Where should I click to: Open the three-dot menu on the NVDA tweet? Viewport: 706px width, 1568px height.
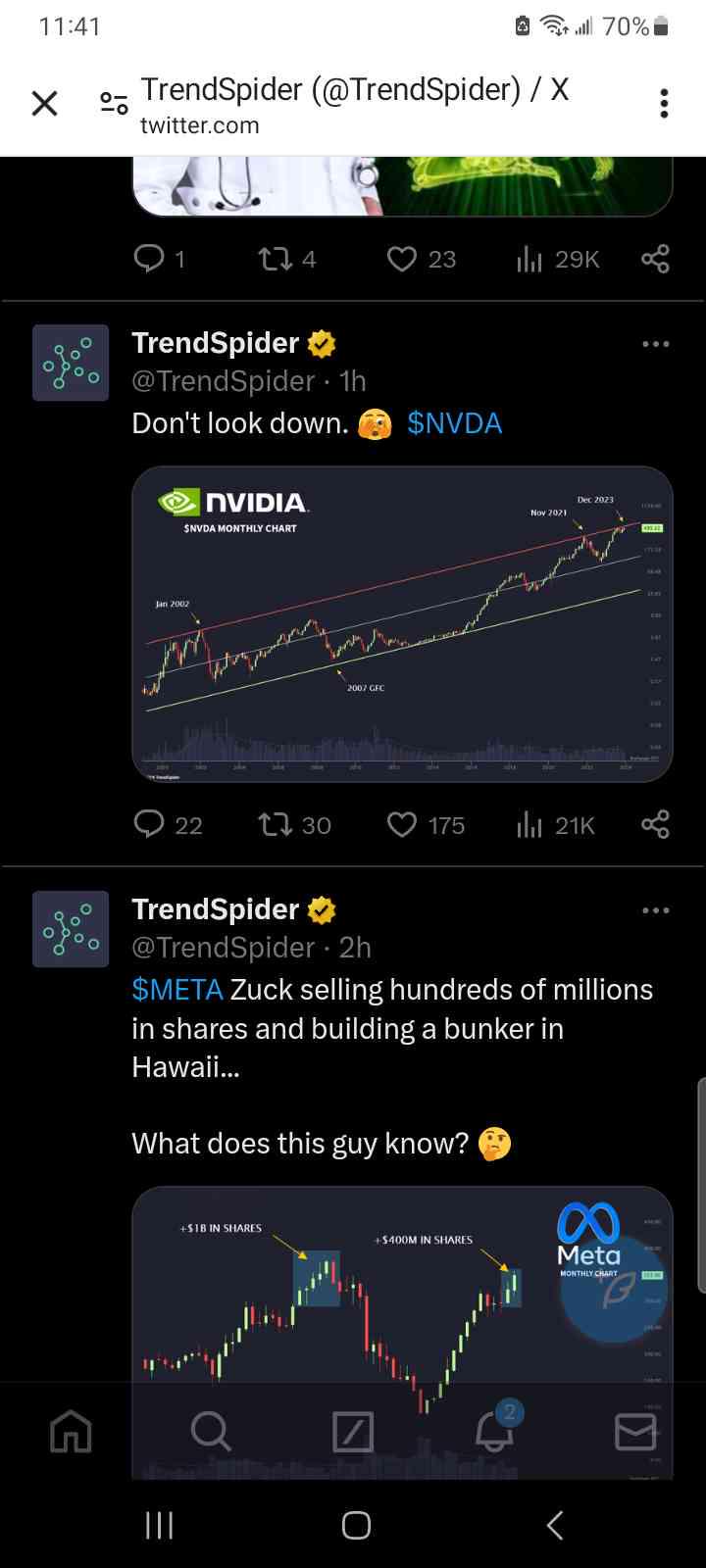click(654, 343)
